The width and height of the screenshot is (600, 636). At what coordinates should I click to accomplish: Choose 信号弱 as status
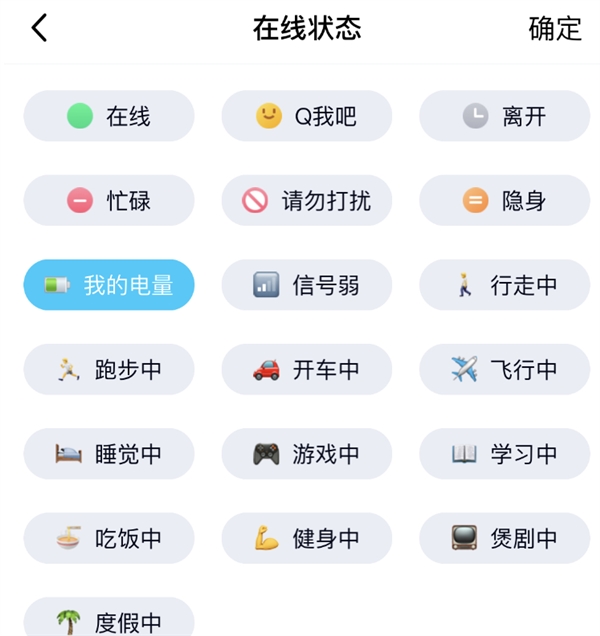tap(306, 285)
